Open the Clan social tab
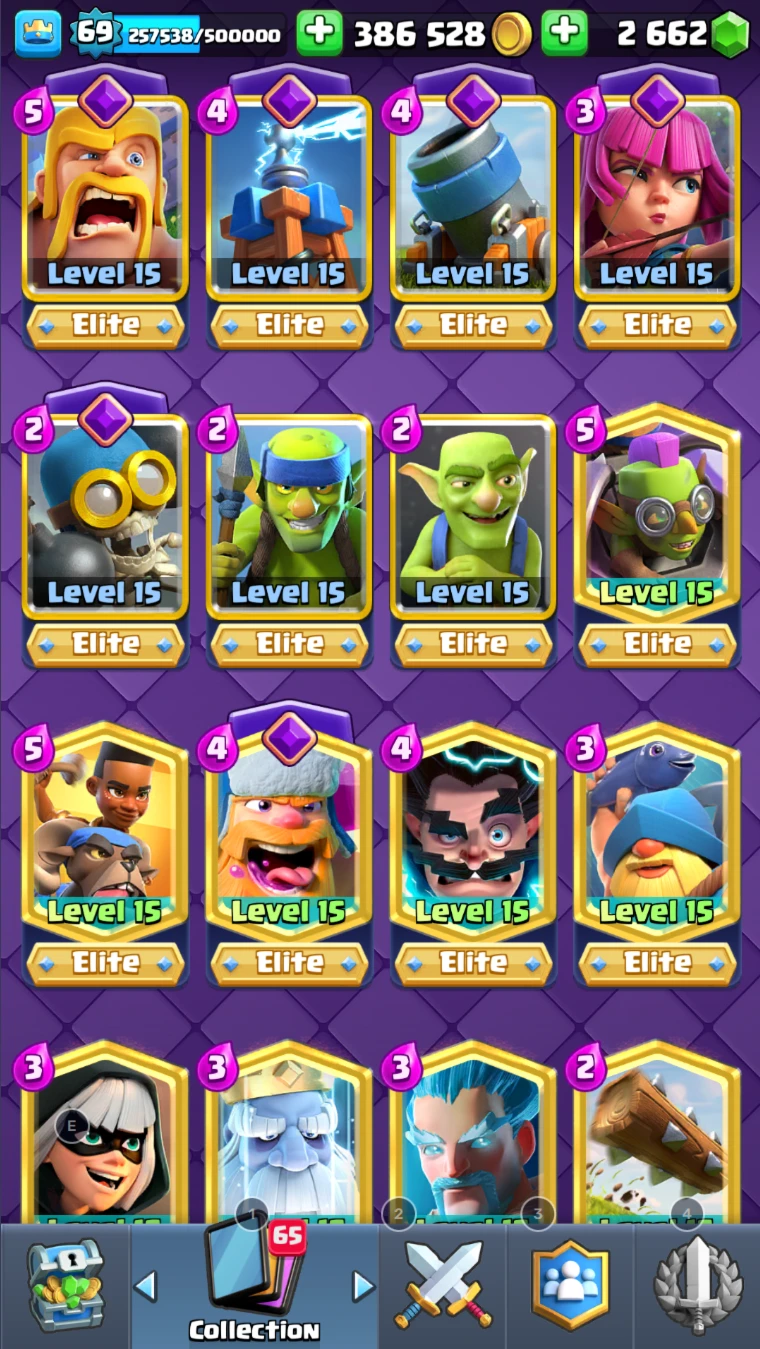Screen dimensions: 760x1349 570,1286
